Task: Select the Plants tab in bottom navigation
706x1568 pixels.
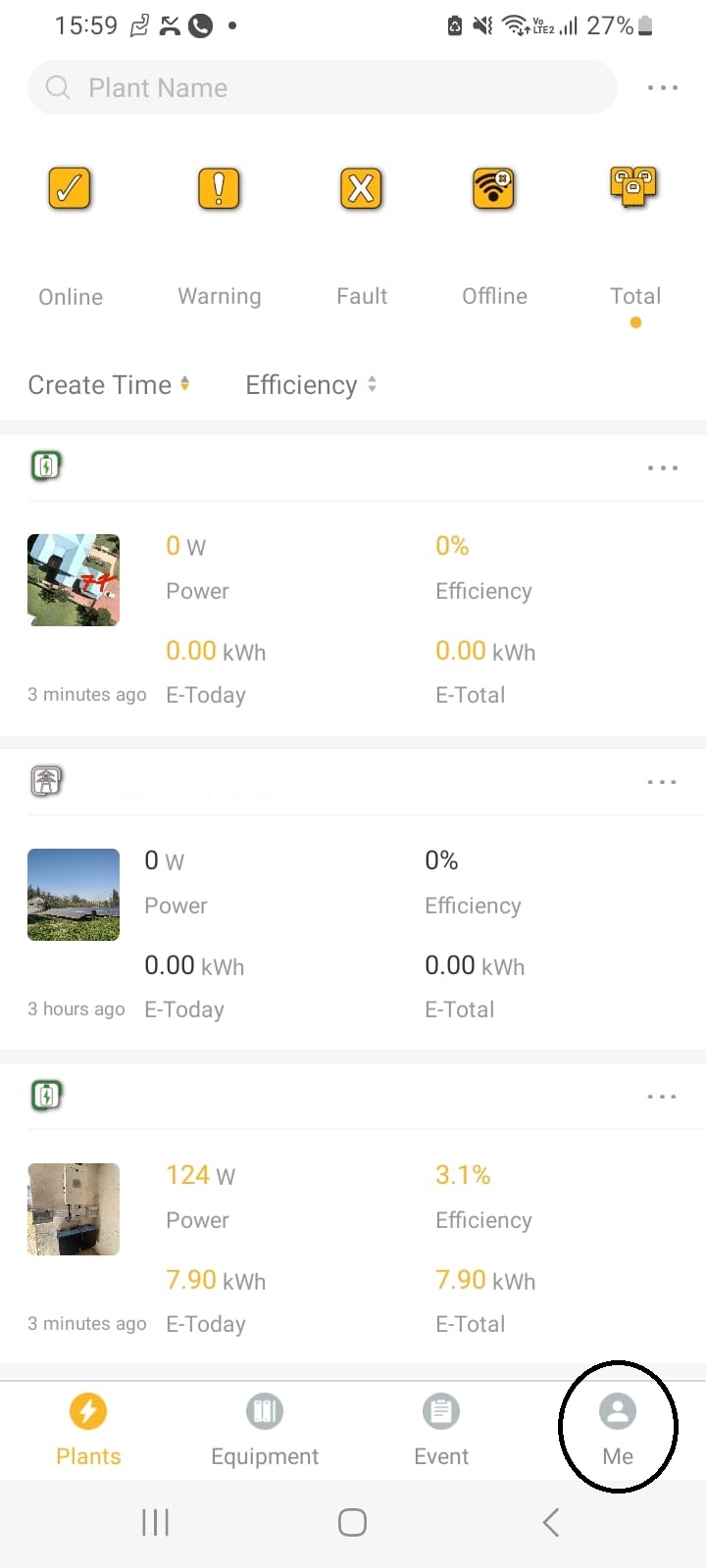Action: coord(88,1429)
